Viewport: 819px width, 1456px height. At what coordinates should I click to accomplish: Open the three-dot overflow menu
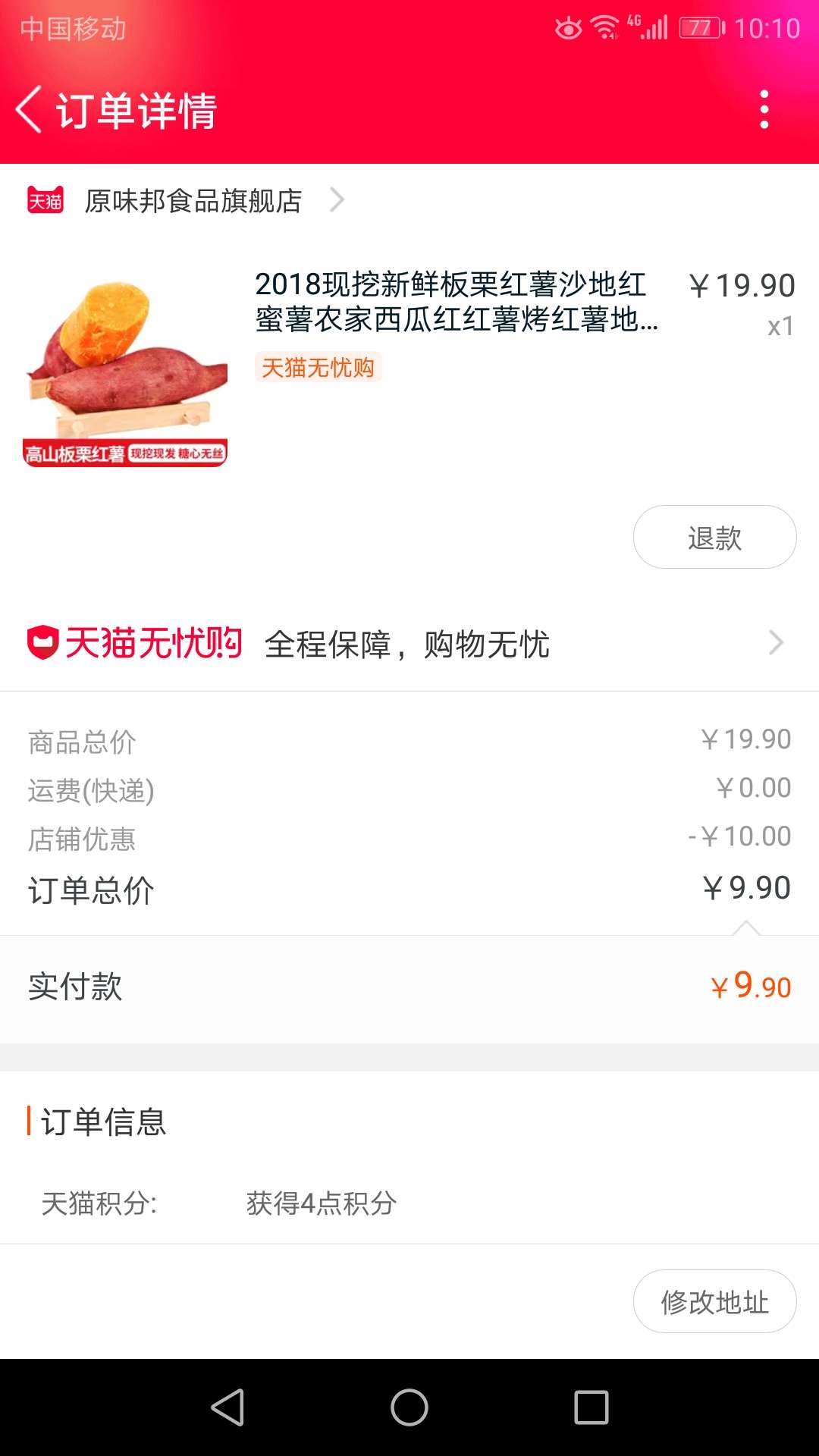(x=765, y=110)
